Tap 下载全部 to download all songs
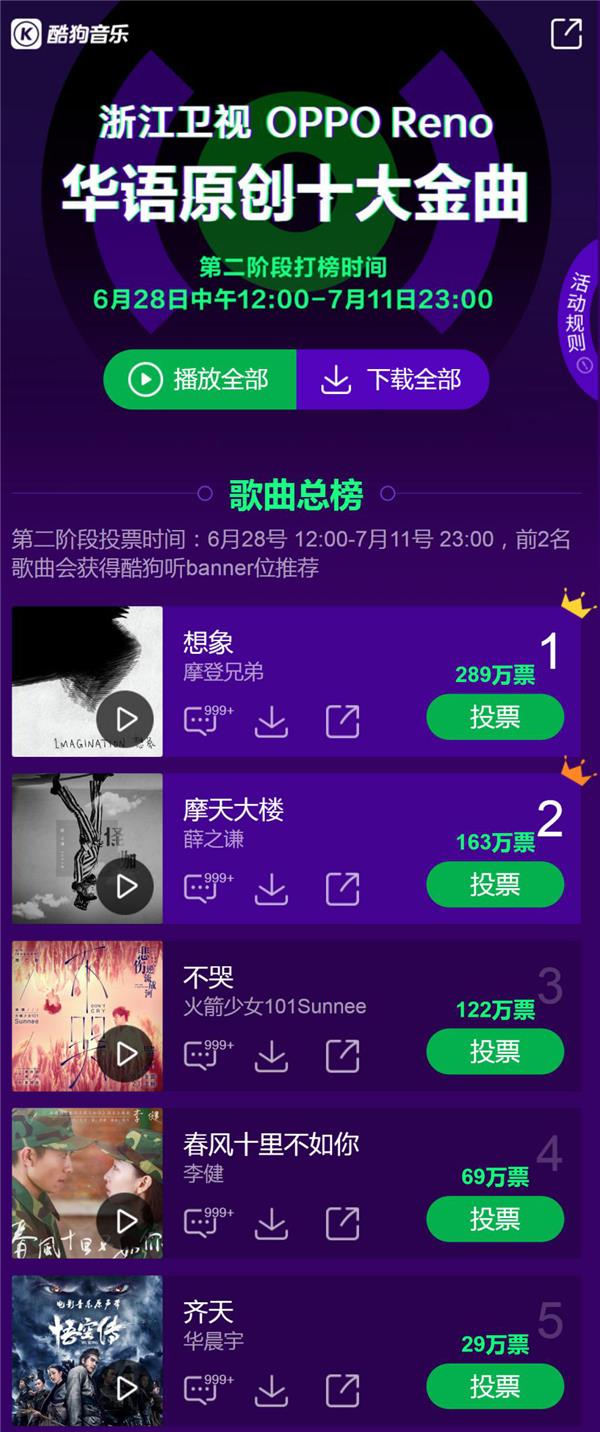The width and height of the screenshot is (600, 1432). click(392, 380)
